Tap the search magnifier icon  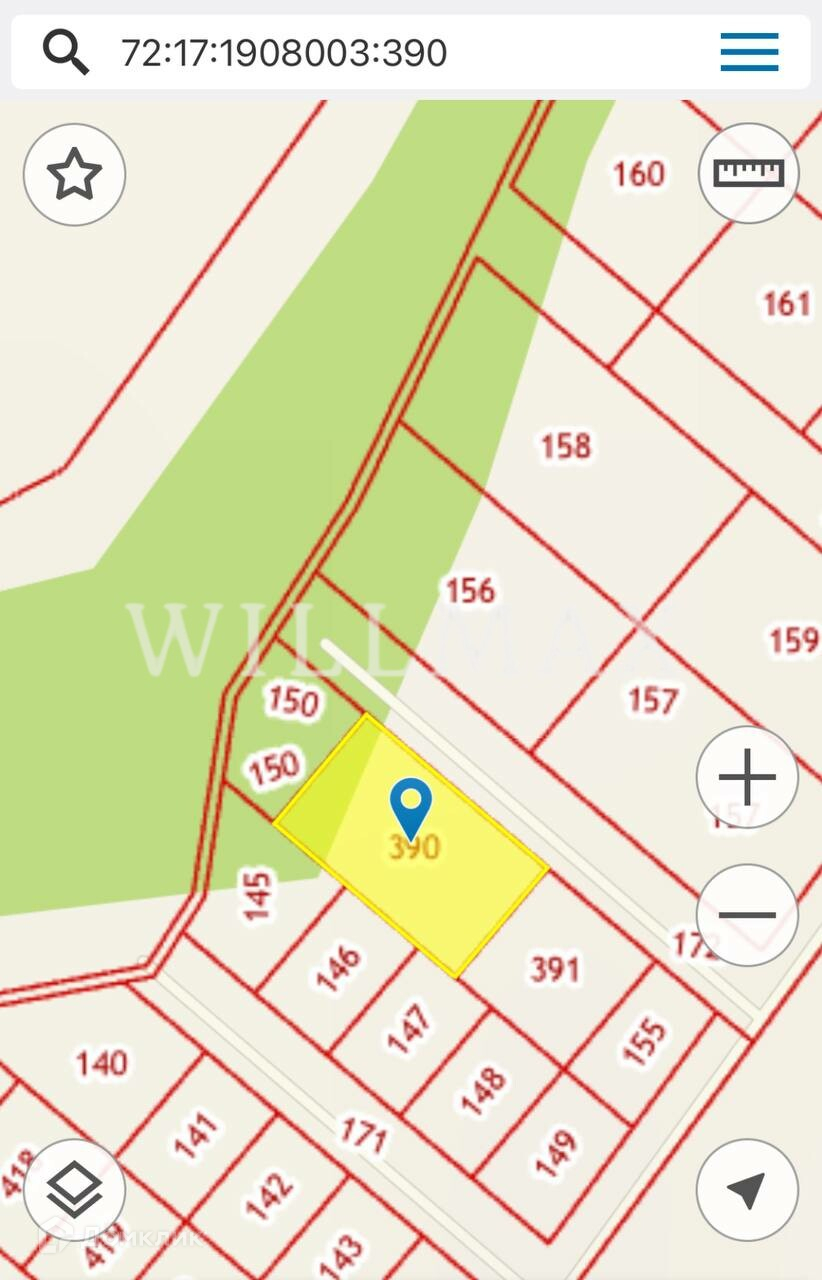66,51
